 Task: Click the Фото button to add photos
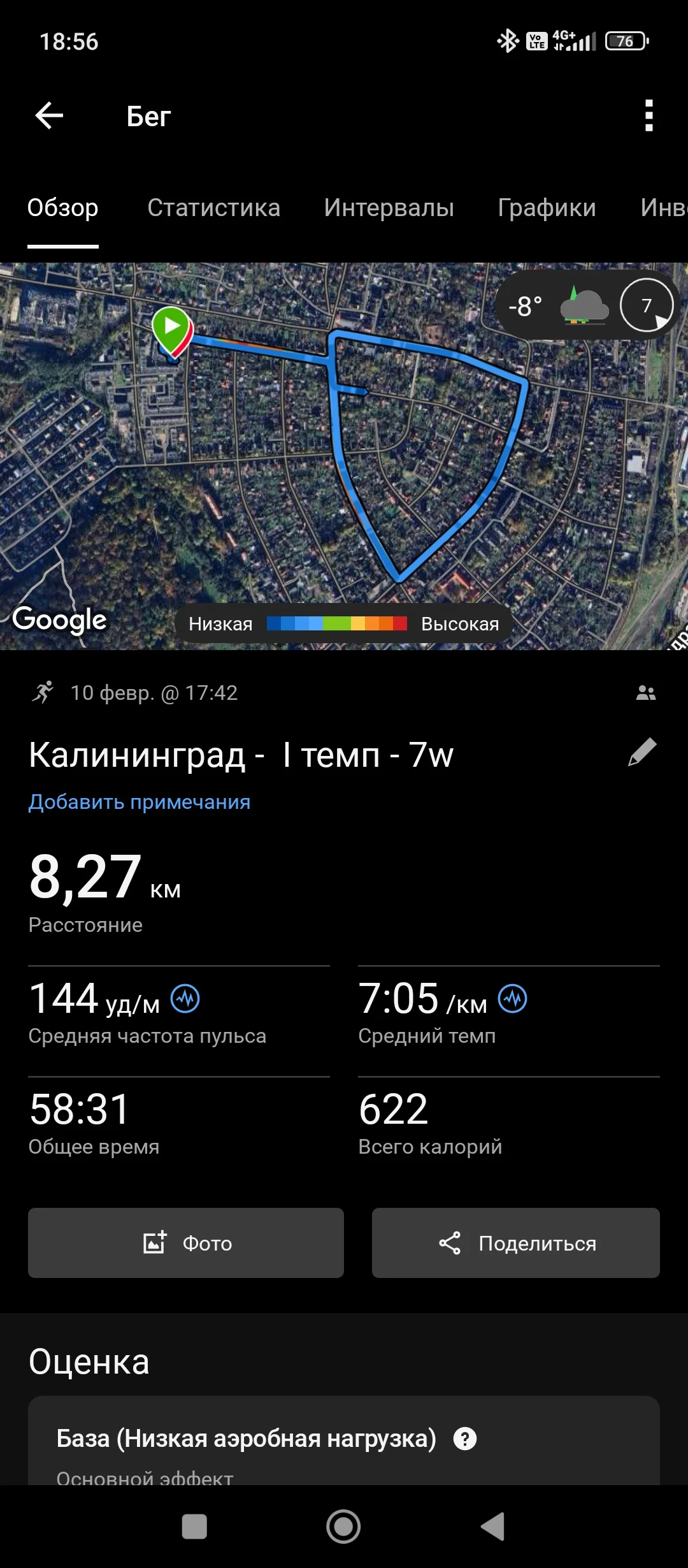[x=185, y=1243]
